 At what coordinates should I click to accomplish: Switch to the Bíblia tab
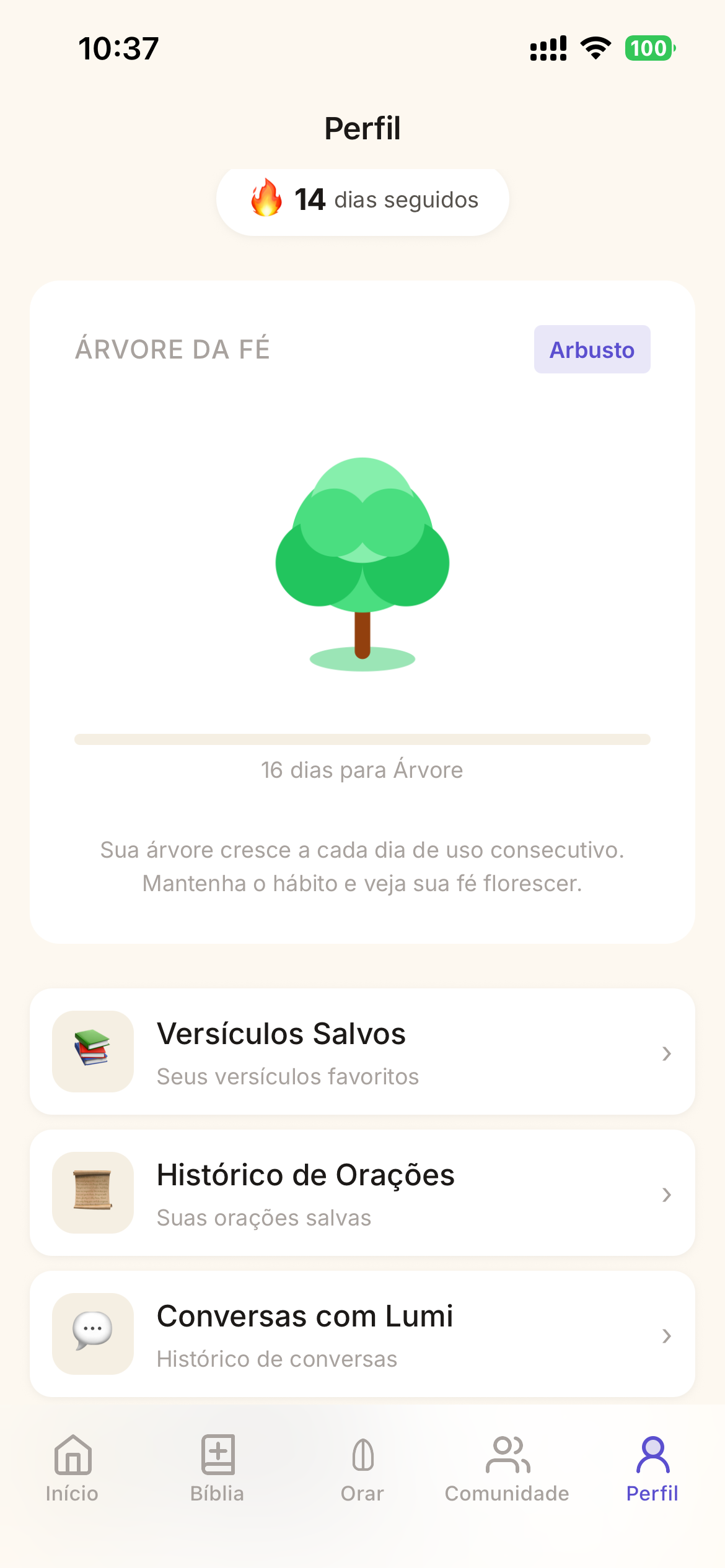click(217, 1468)
